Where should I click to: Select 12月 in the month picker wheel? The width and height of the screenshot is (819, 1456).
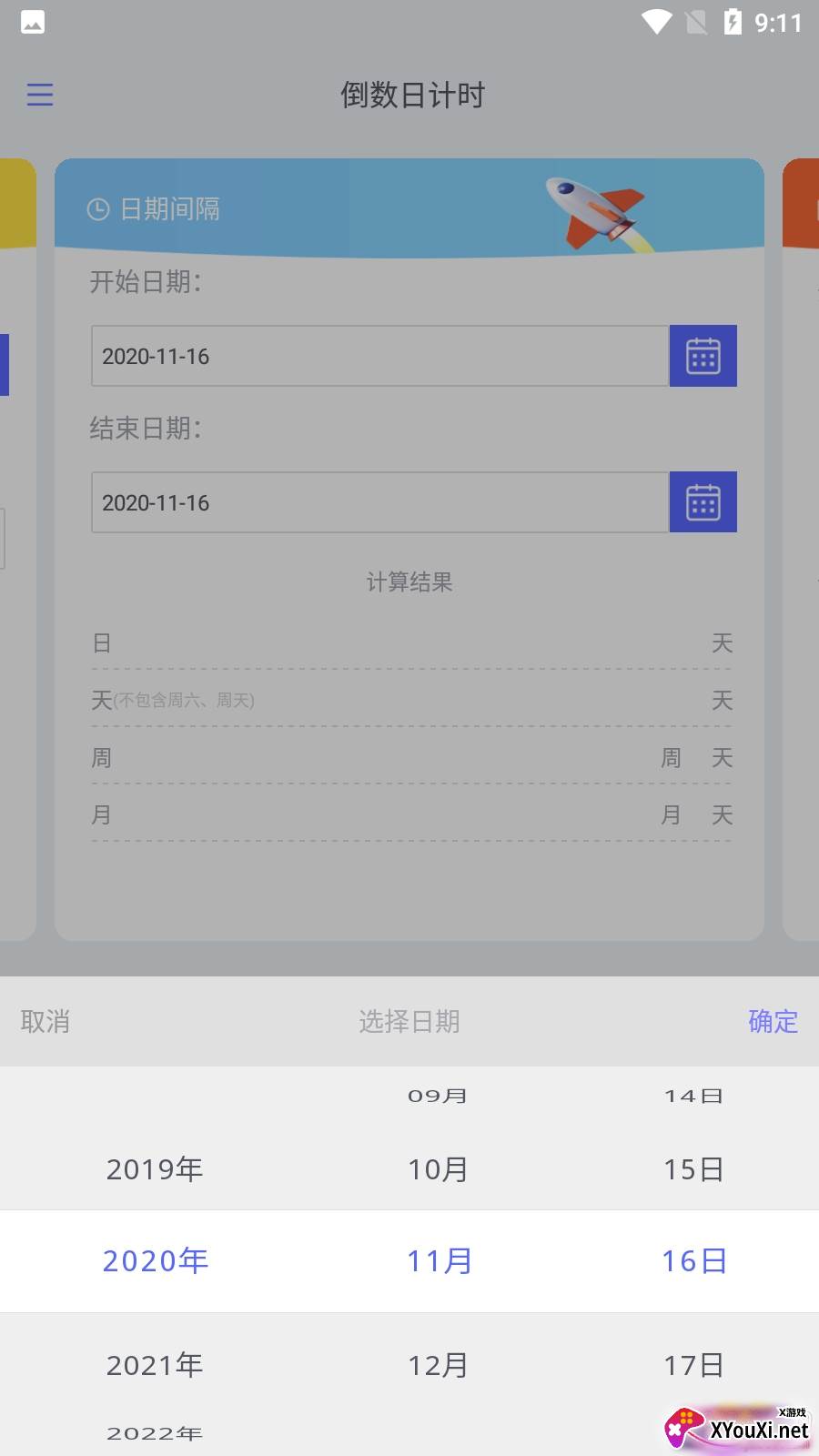pos(439,1365)
